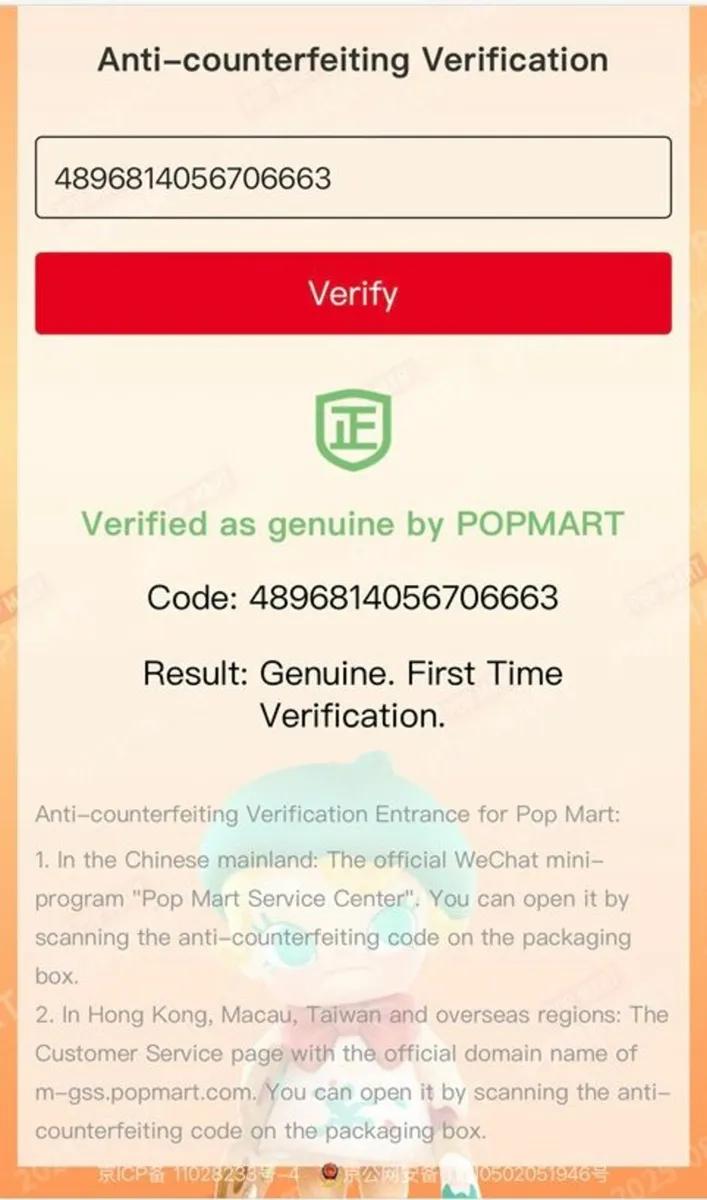Tap the red Verify button
Image resolution: width=707 pixels, height=1200 pixels.
pos(353,293)
